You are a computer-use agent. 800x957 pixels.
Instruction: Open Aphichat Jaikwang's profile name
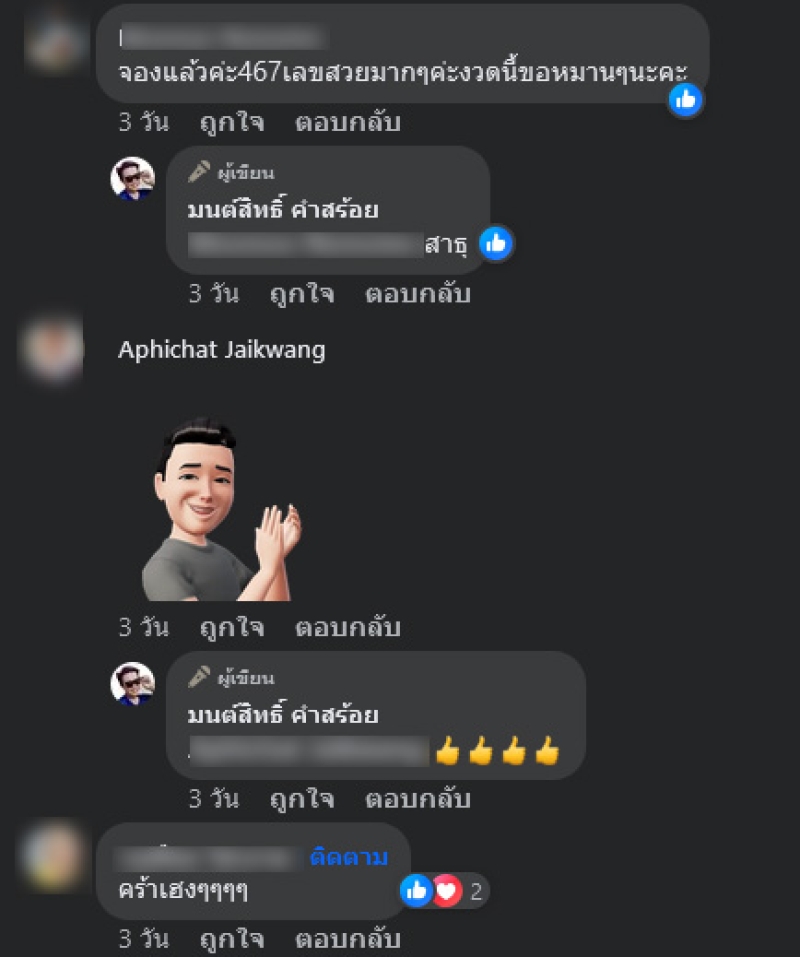221,350
